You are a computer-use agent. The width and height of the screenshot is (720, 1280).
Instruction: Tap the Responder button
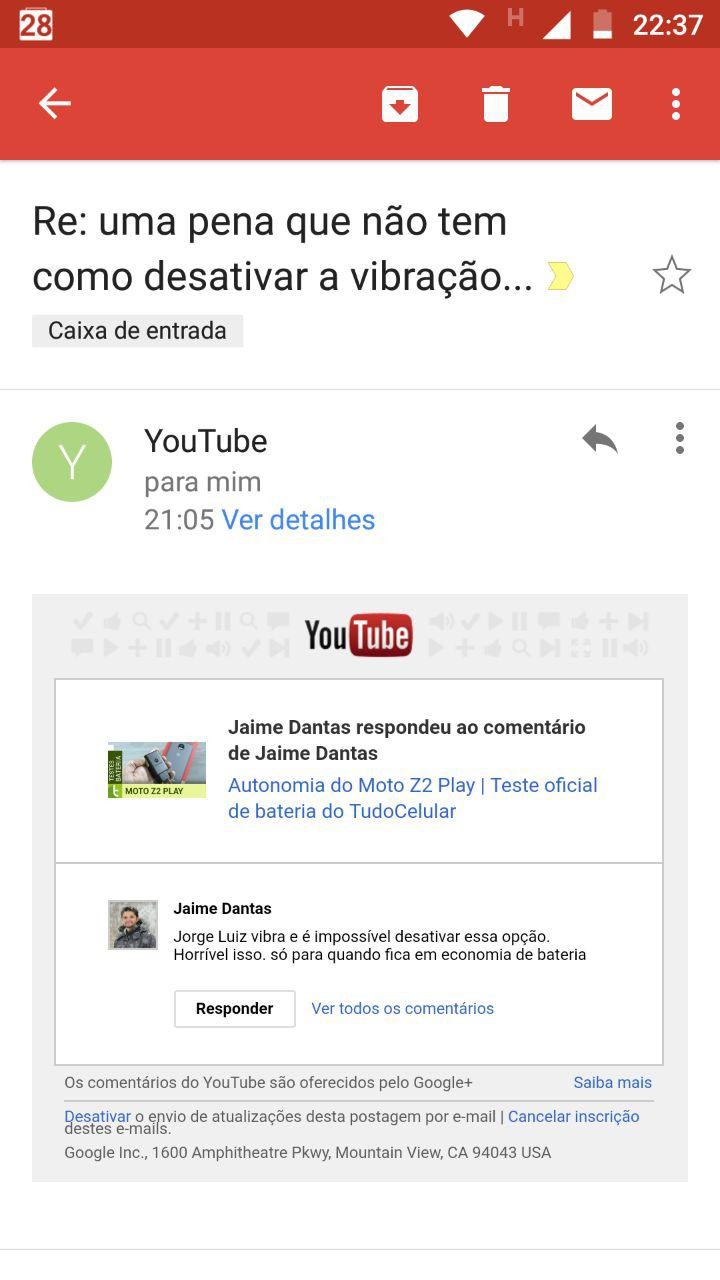234,1009
